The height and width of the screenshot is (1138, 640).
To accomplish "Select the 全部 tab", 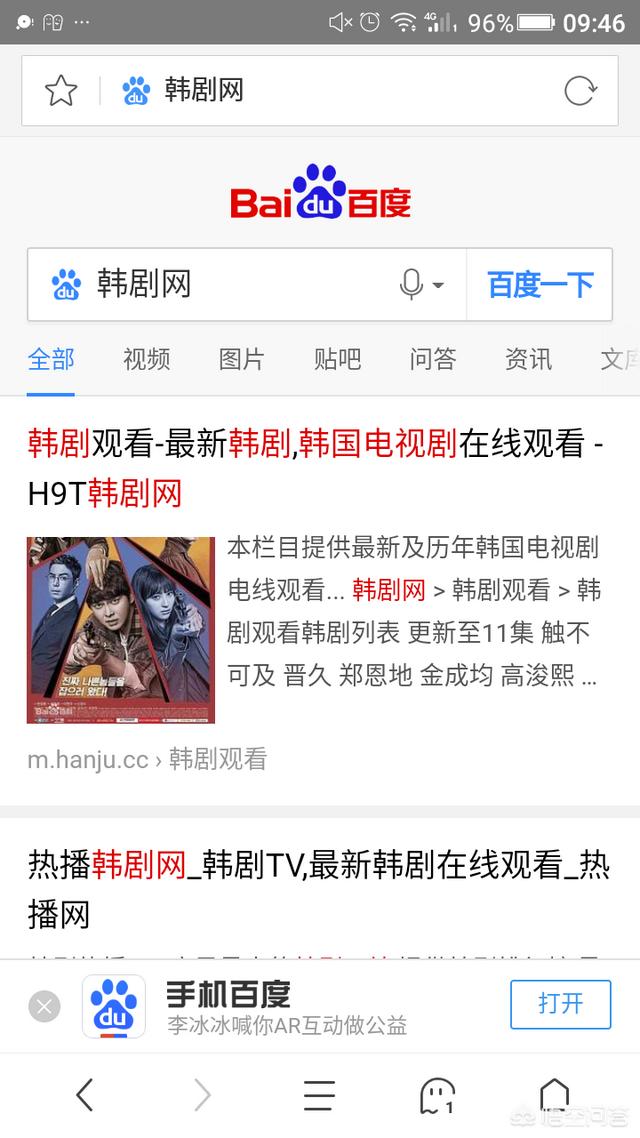I will pyautogui.click(x=51, y=359).
